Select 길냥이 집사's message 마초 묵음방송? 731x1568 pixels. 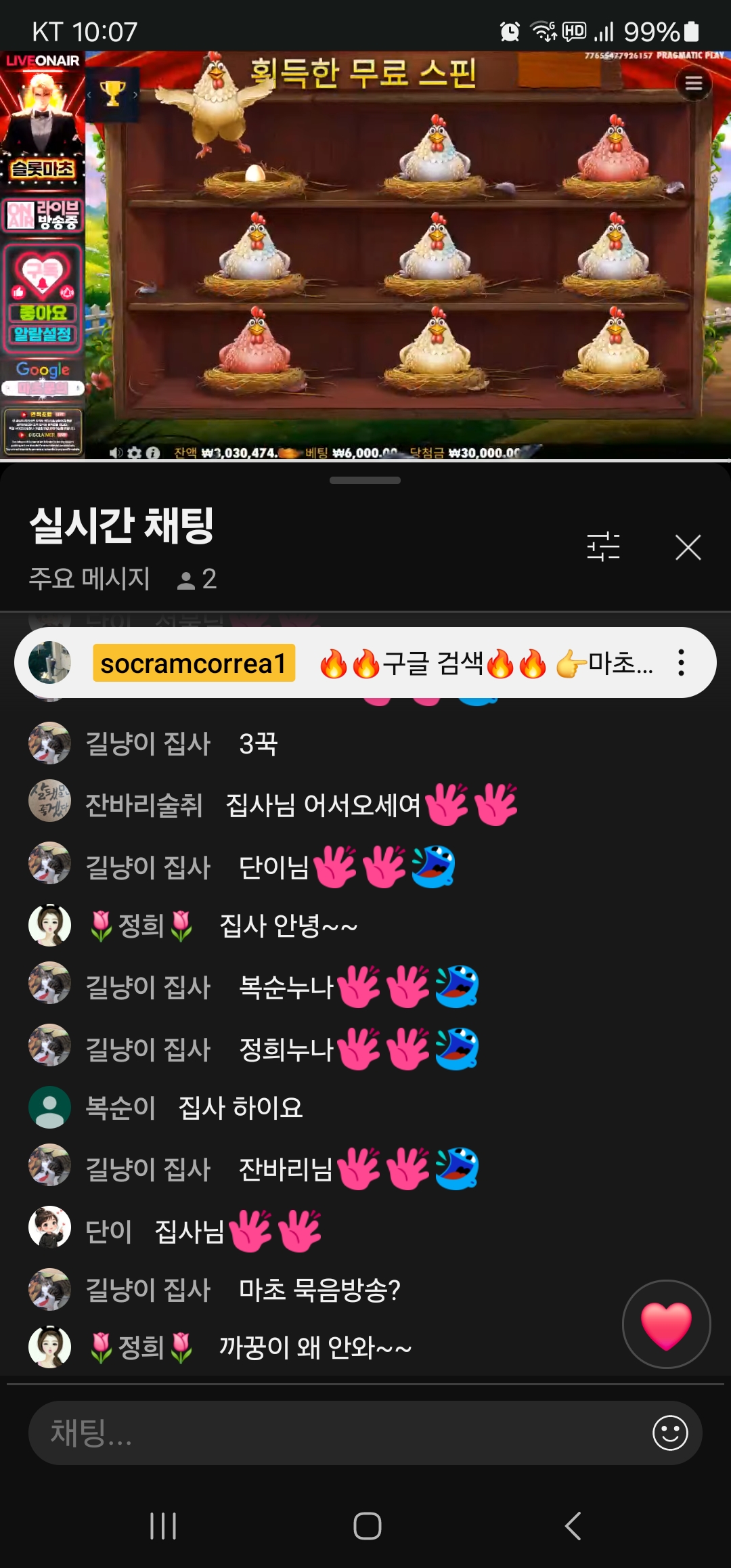[318, 1290]
